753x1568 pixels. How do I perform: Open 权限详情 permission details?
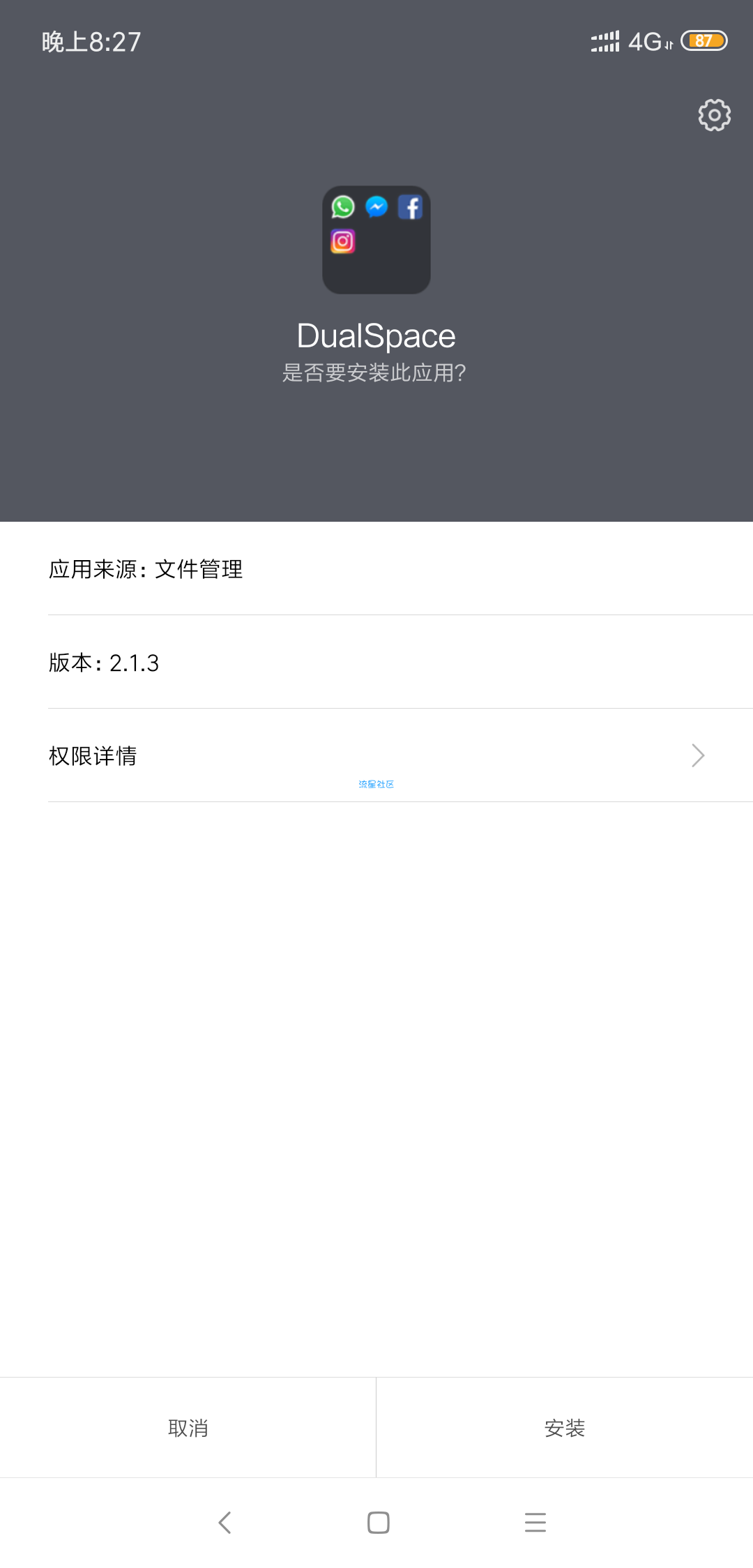[376, 755]
